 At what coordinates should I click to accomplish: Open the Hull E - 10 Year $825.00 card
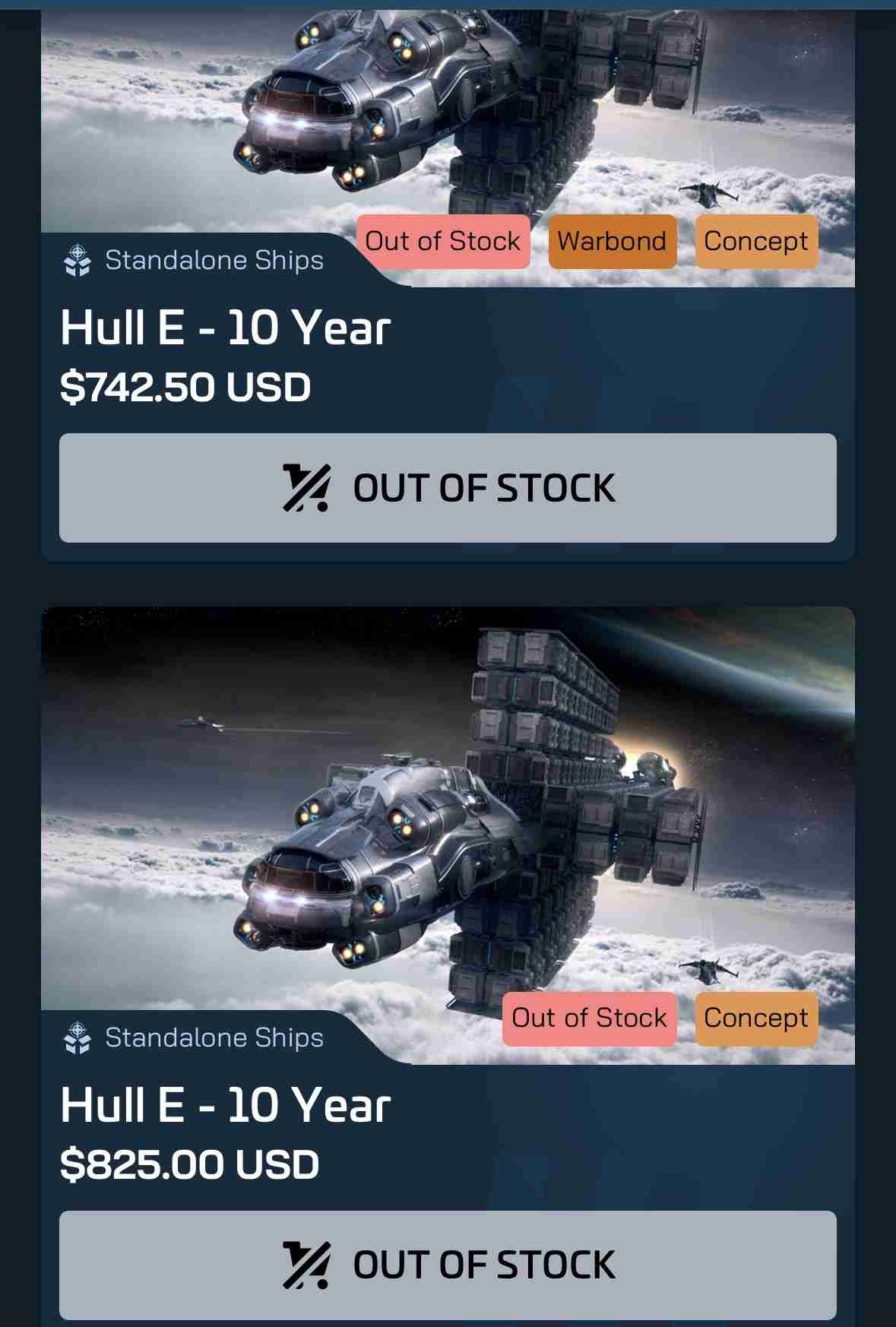225,1105
